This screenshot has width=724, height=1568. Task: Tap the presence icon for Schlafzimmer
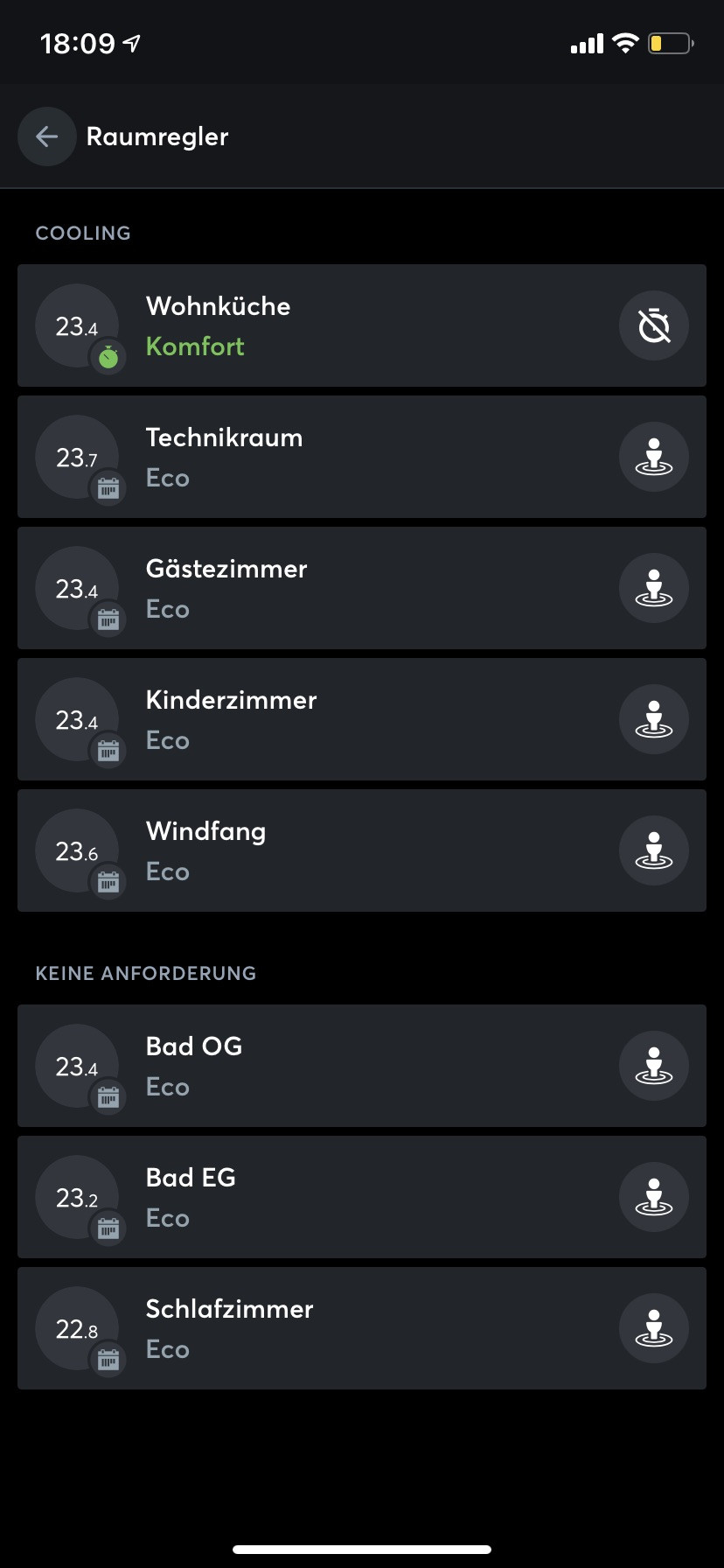(653, 1328)
